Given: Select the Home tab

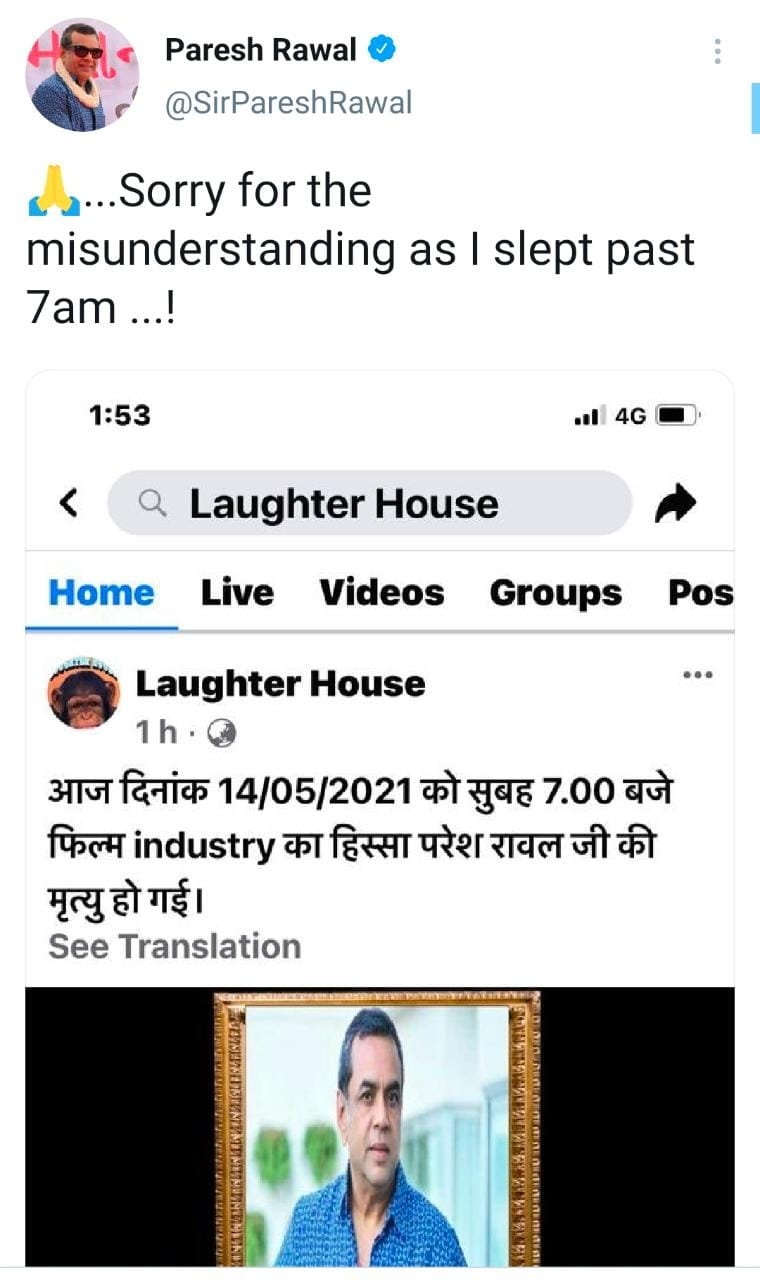Looking at the screenshot, I should [99, 592].
